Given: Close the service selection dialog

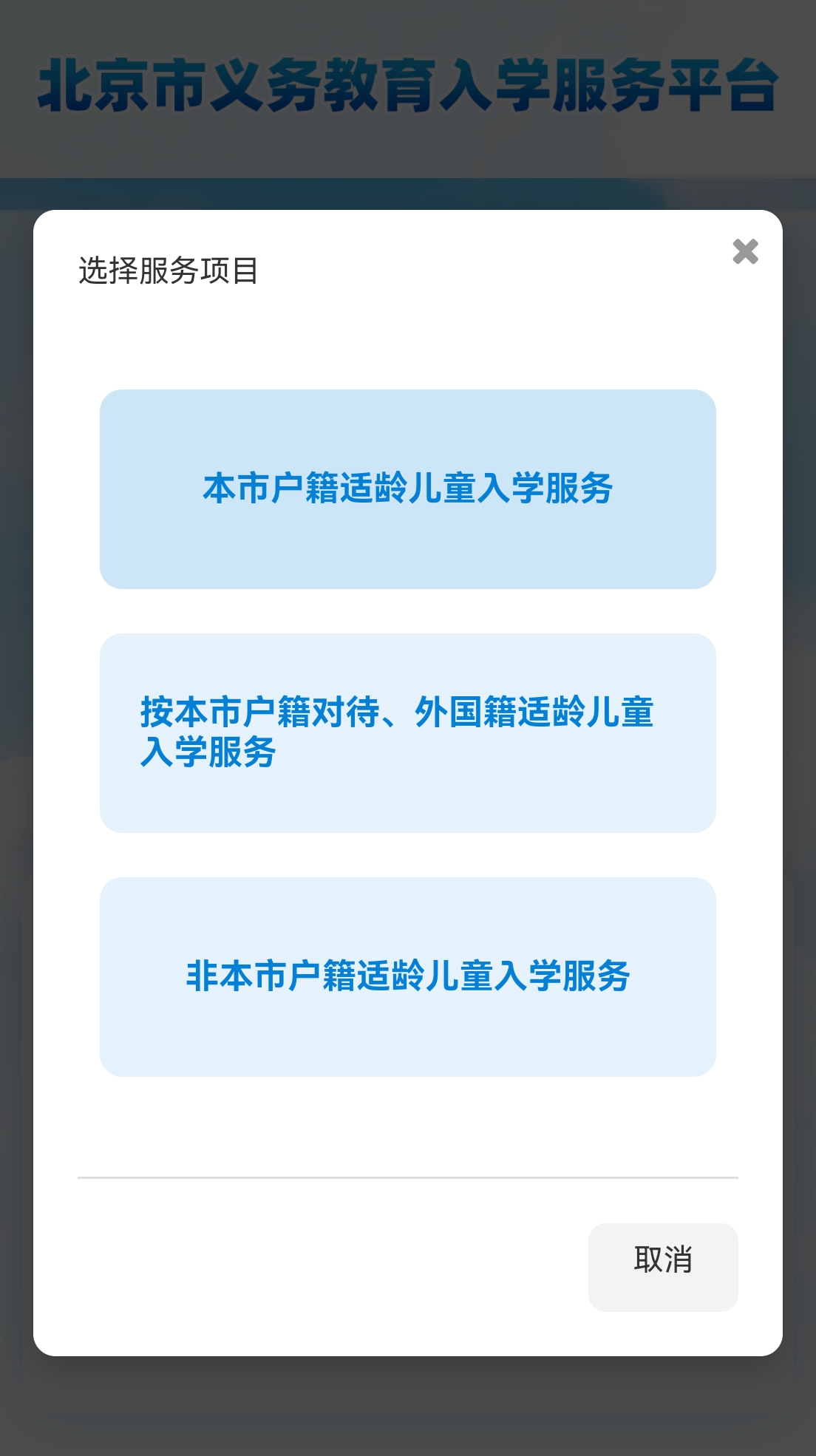Looking at the screenshot, I should pos(745,252).
